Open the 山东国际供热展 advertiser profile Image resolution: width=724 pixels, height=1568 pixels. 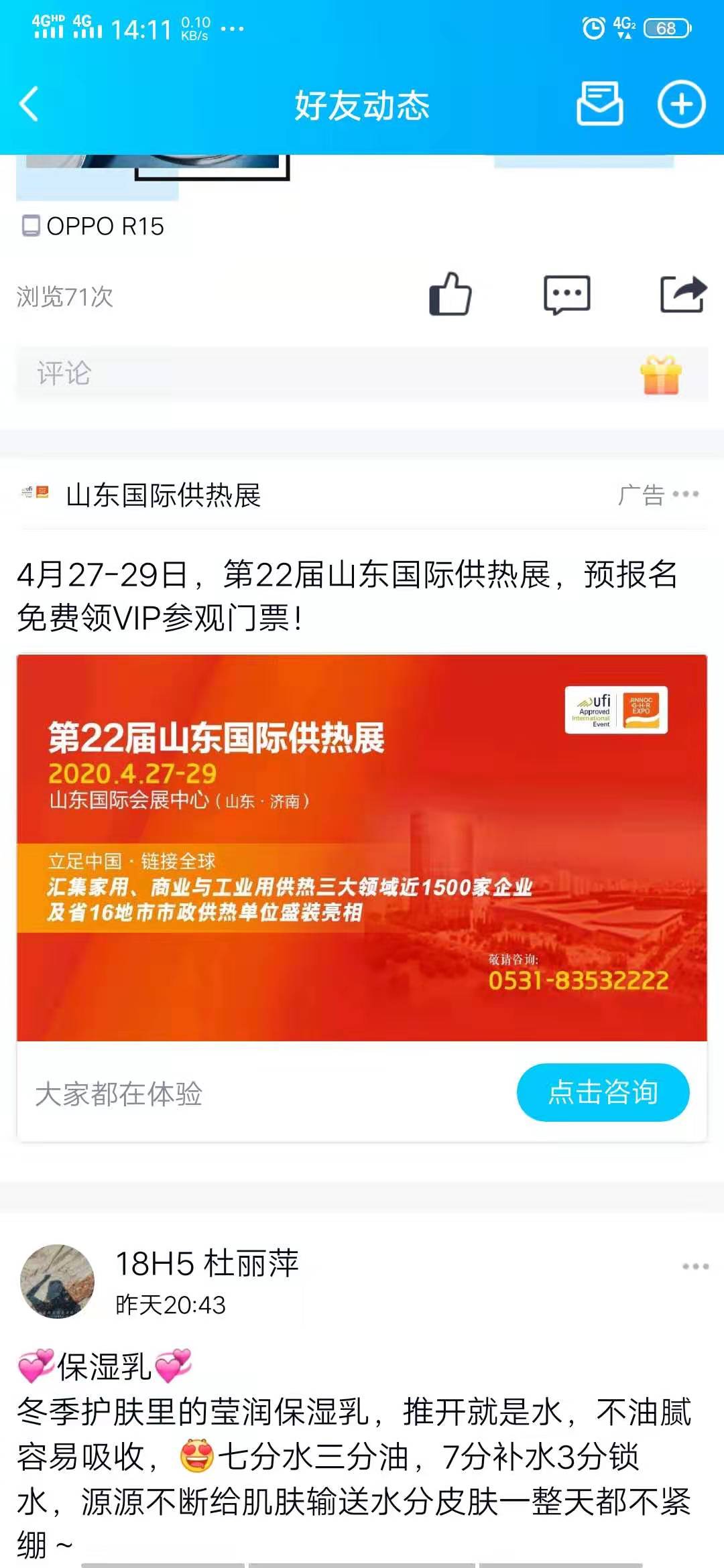click(163, 495)
